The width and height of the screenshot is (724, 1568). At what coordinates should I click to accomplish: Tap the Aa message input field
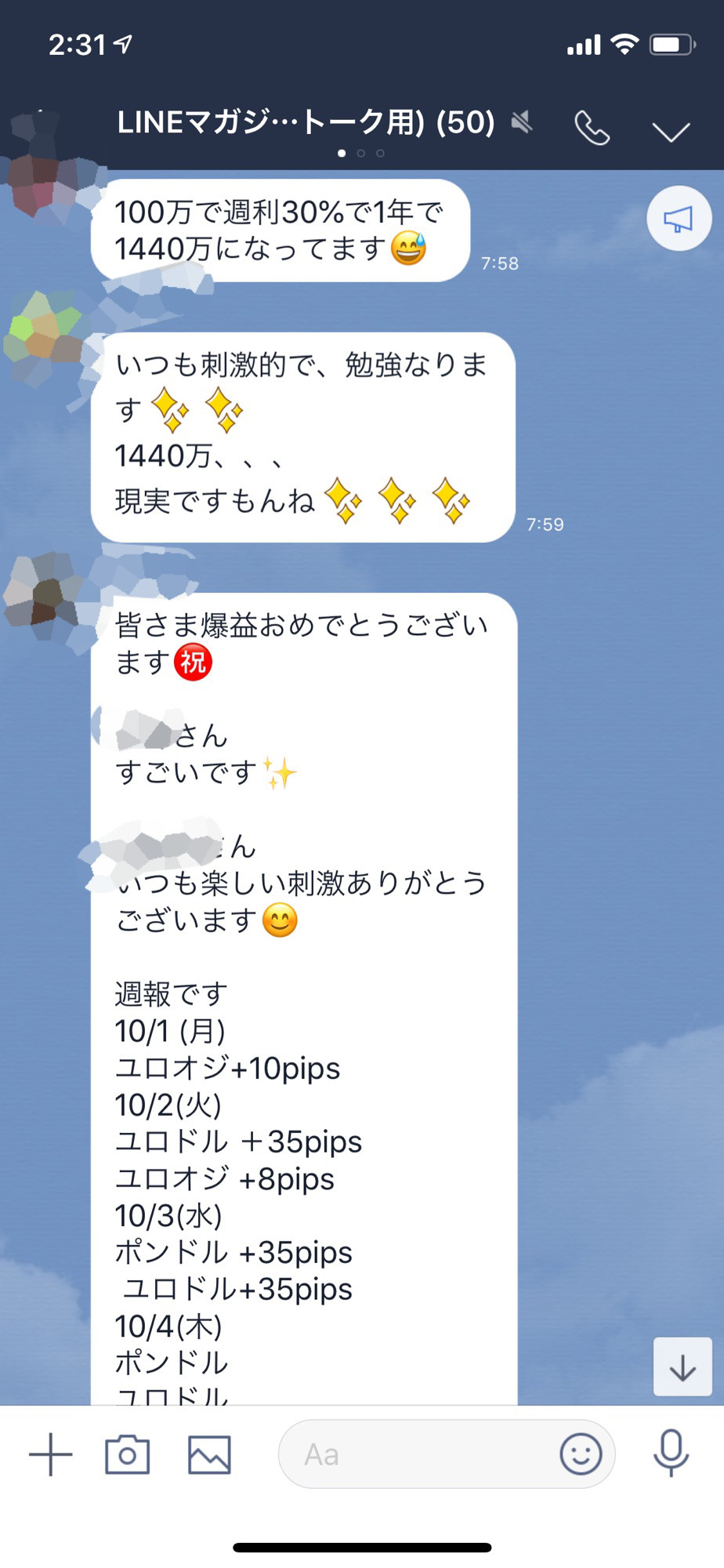(x=415, y=1454)
